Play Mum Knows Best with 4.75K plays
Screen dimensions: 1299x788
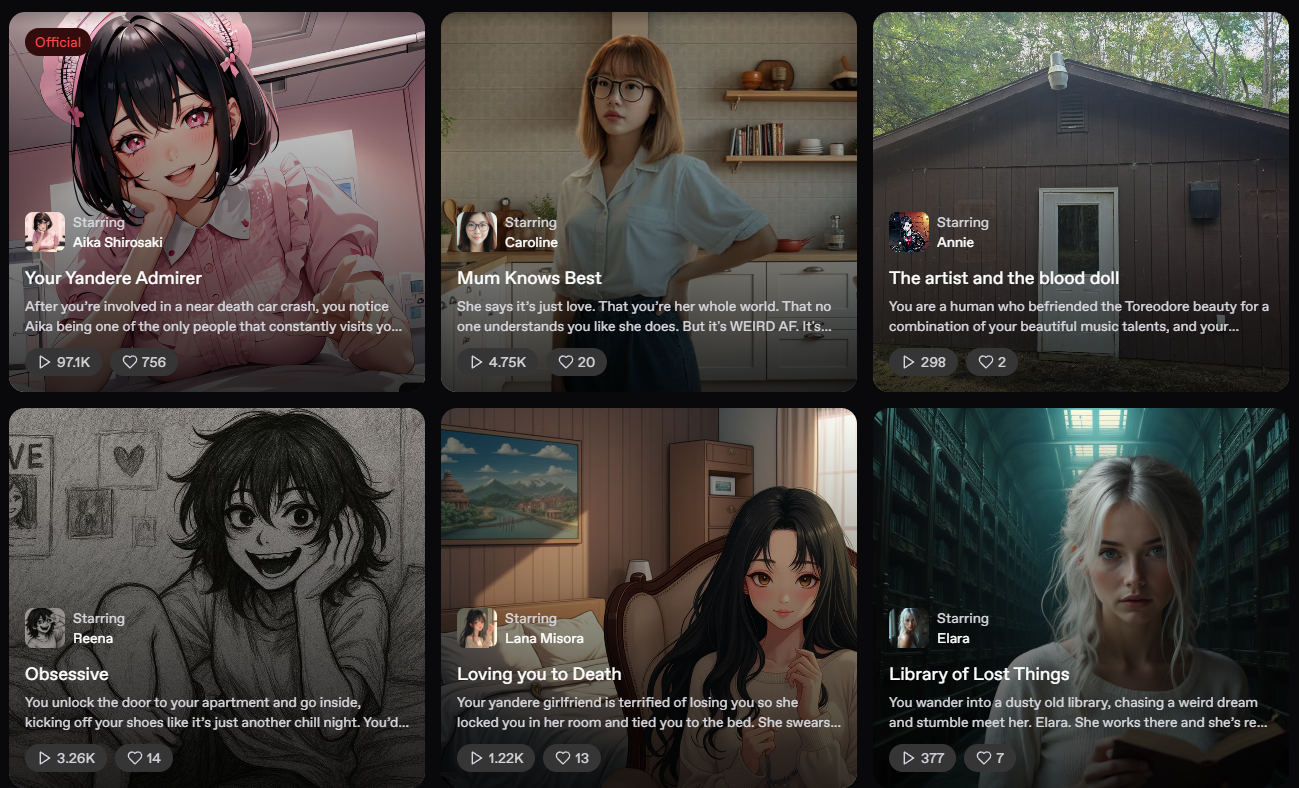[x=497, y=362]
